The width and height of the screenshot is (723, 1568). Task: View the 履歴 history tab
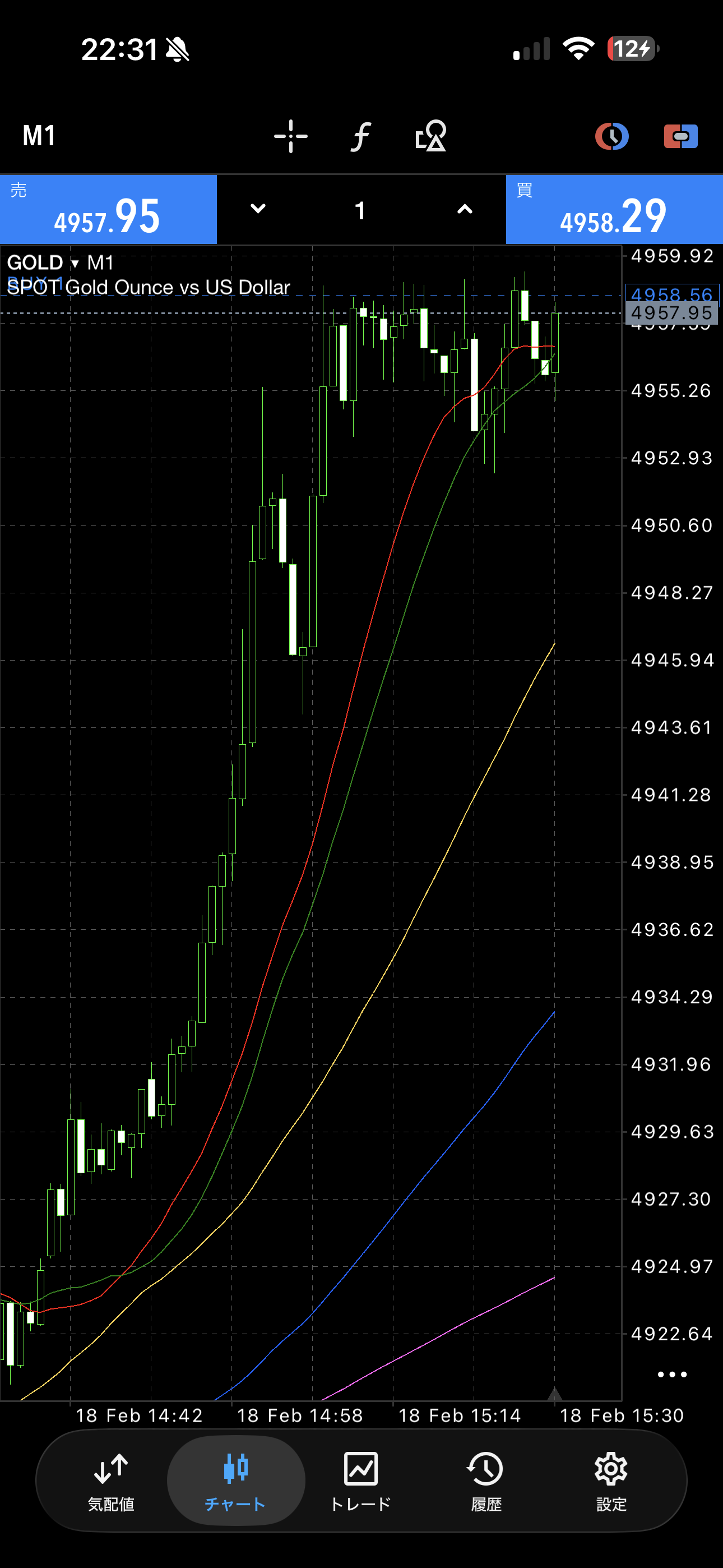coord(486,1480)
